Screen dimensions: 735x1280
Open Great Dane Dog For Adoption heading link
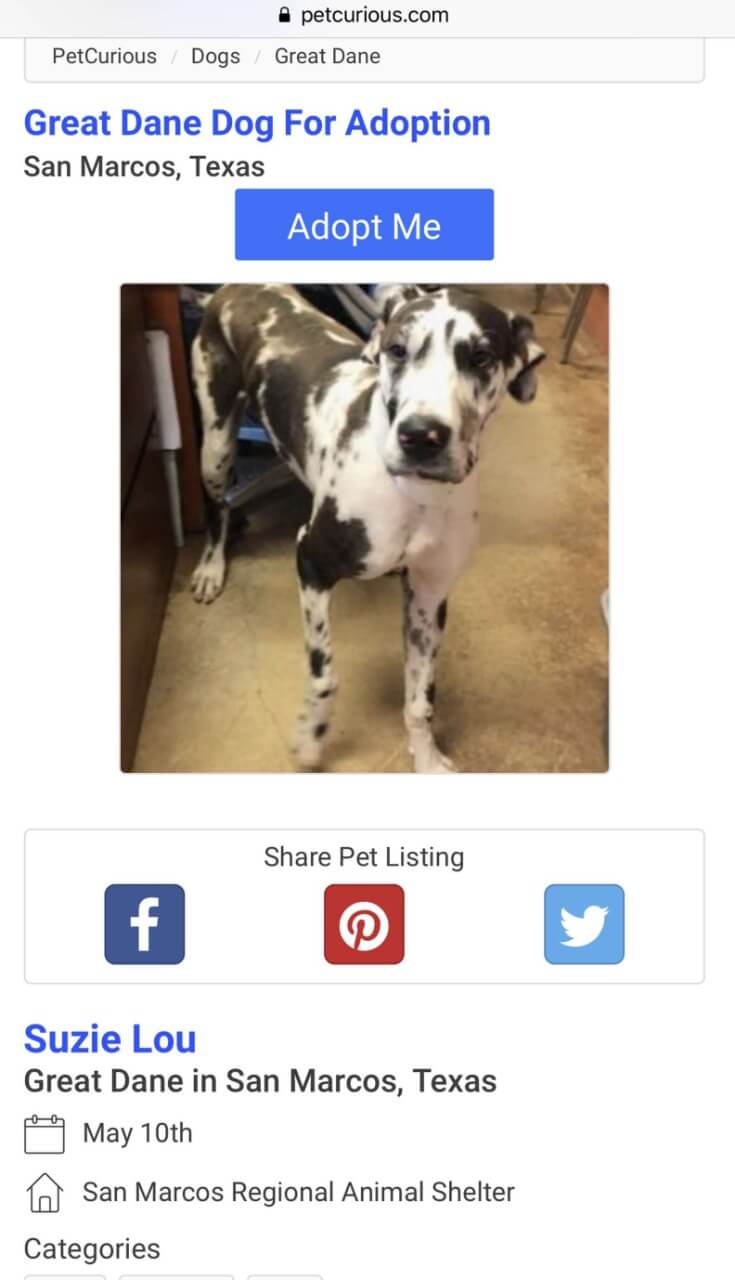pyautogui.click(x=257, y=123)
